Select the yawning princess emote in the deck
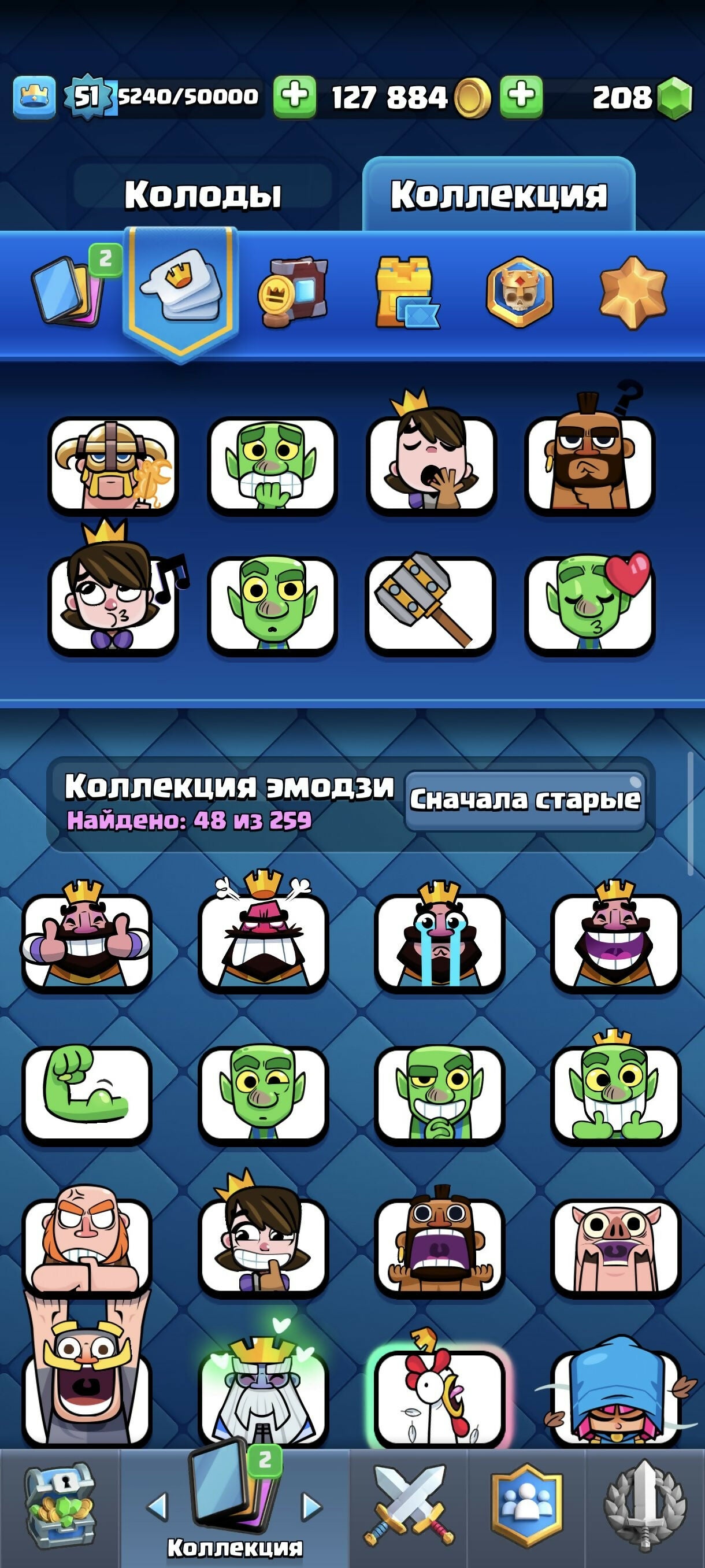Screen dimensions: 705x1568 (431, 463)
